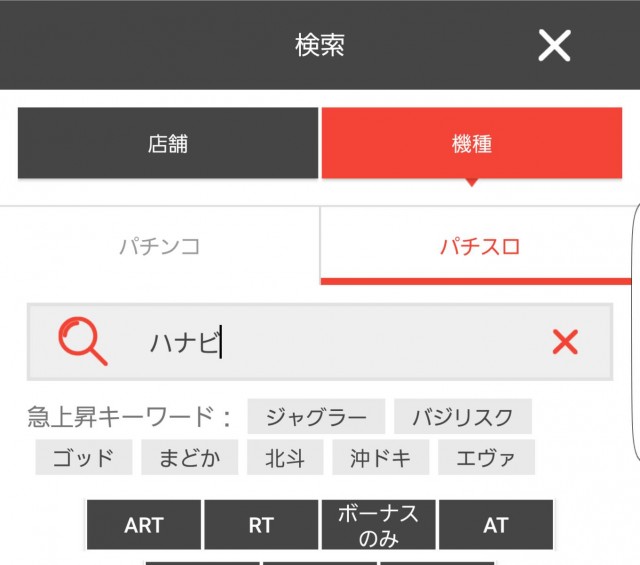
Task: Switch to the パチンコ tab
Action: 160,246
